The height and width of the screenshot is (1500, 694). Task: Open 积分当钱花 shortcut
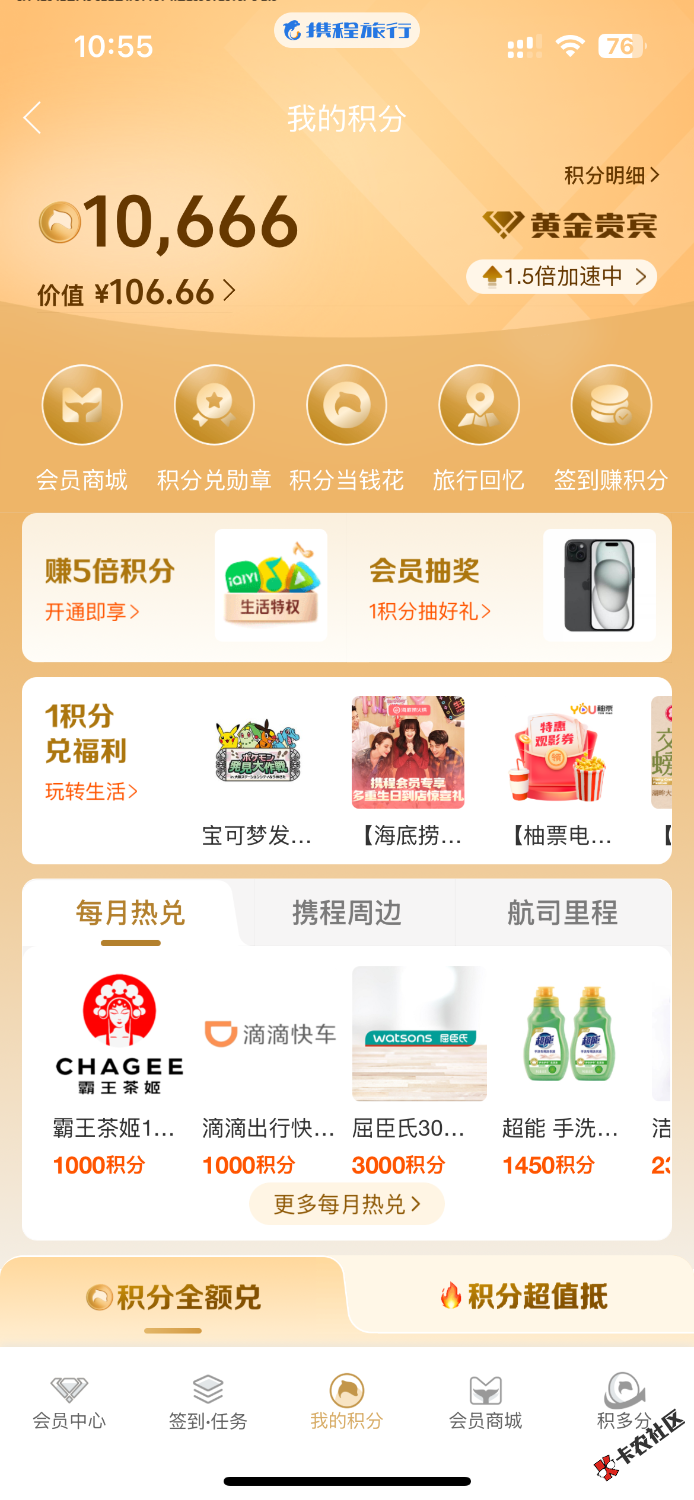tap(346, 406)
